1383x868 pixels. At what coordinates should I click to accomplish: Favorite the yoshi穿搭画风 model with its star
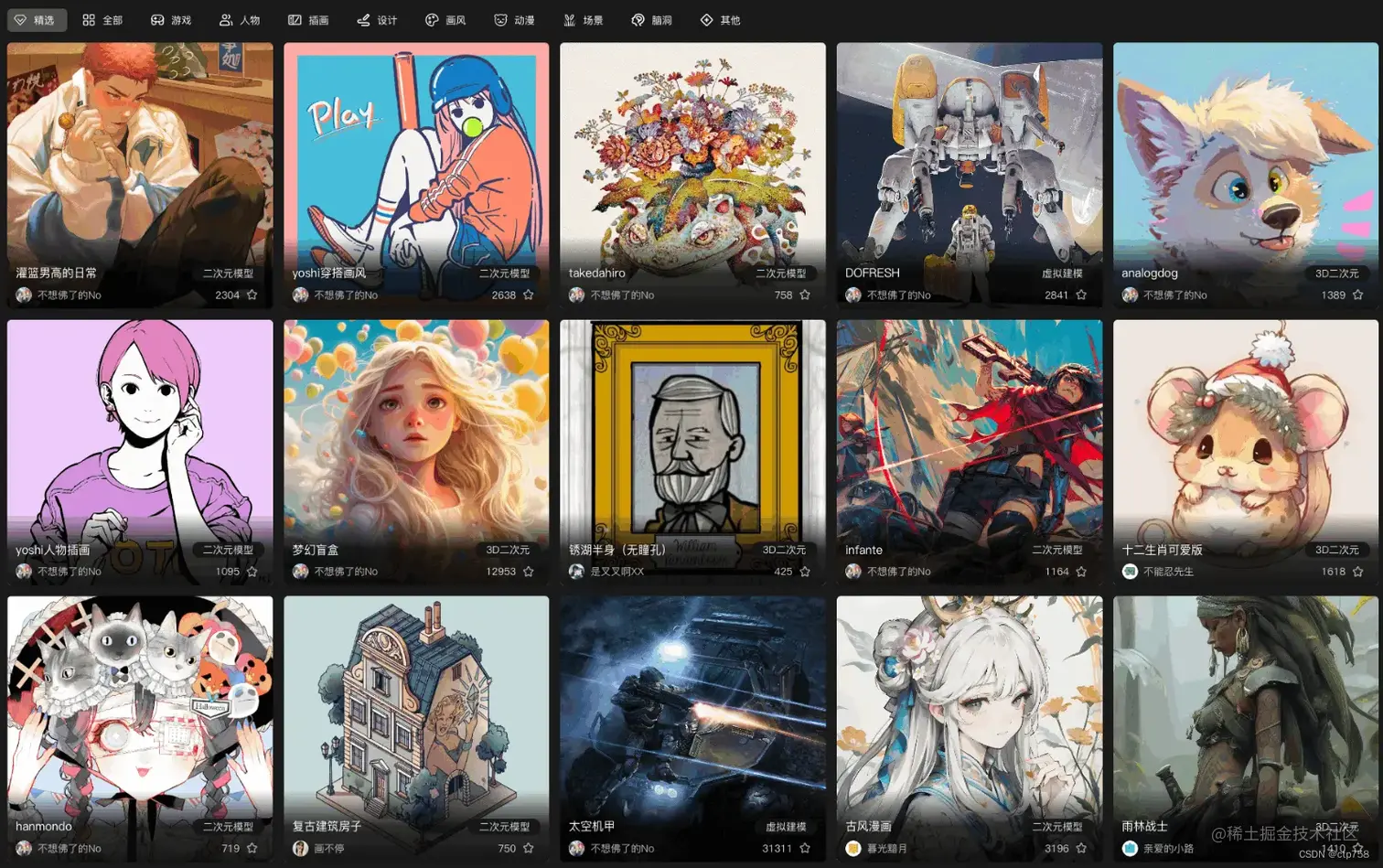[528, 295]
